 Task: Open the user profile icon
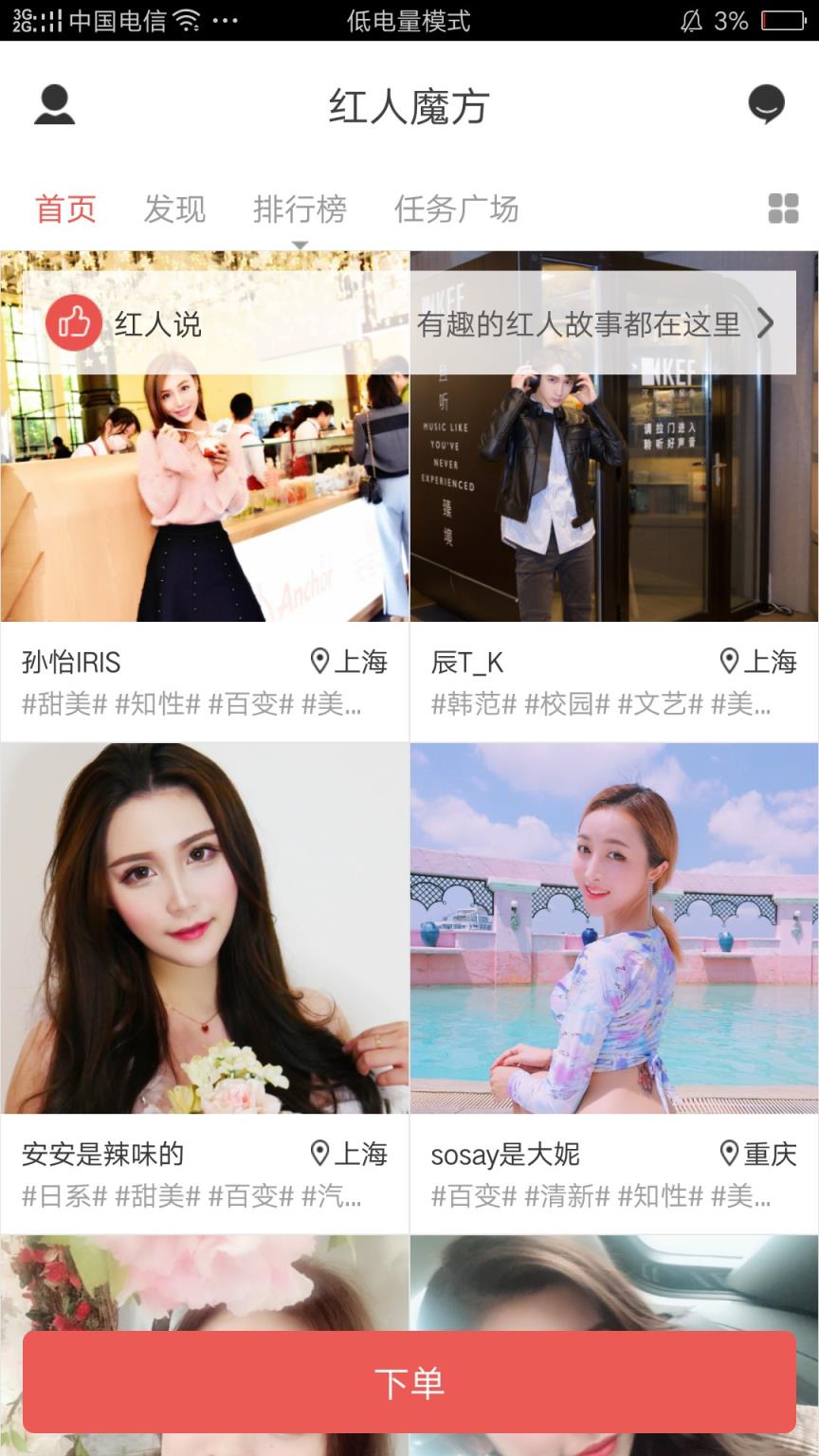point(54,105)
